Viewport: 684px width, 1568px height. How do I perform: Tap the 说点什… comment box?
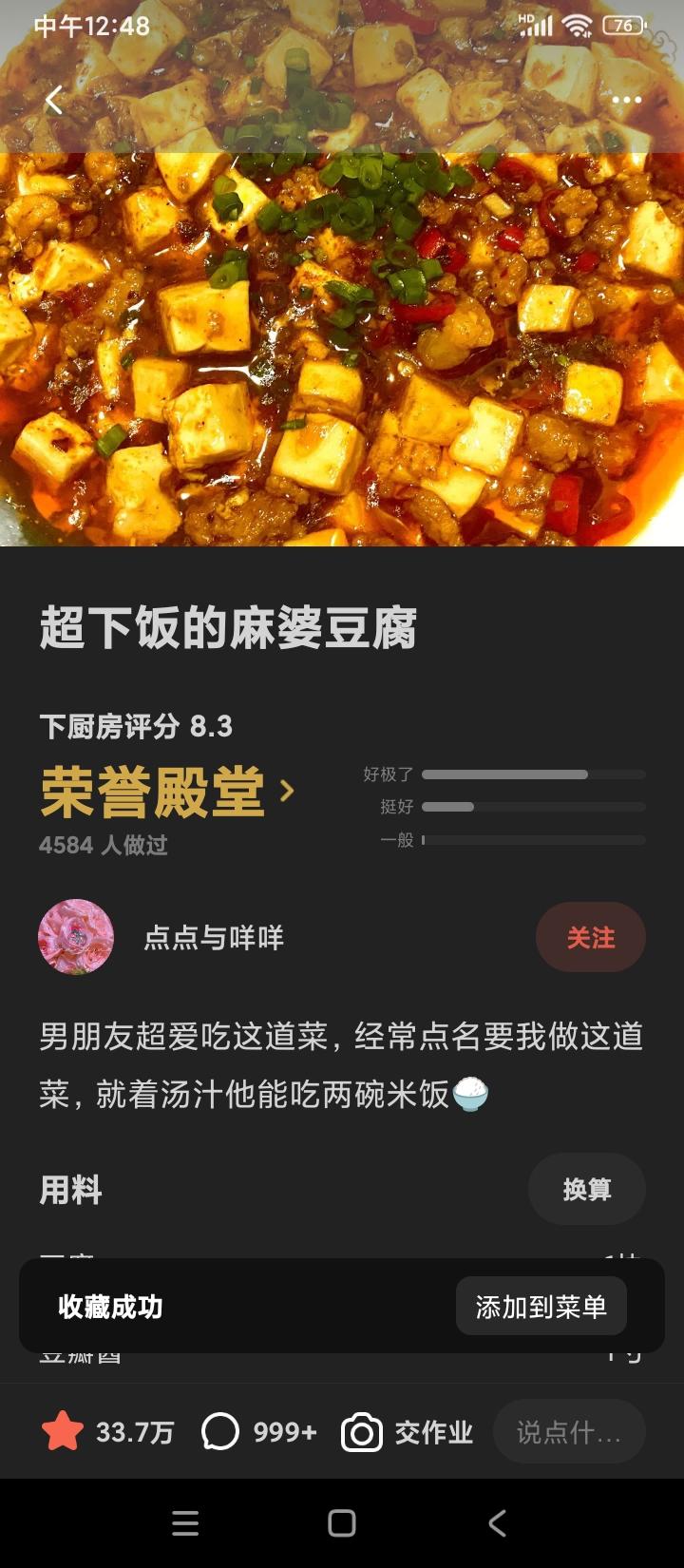pyautogui.click(x=569, y=1431)
